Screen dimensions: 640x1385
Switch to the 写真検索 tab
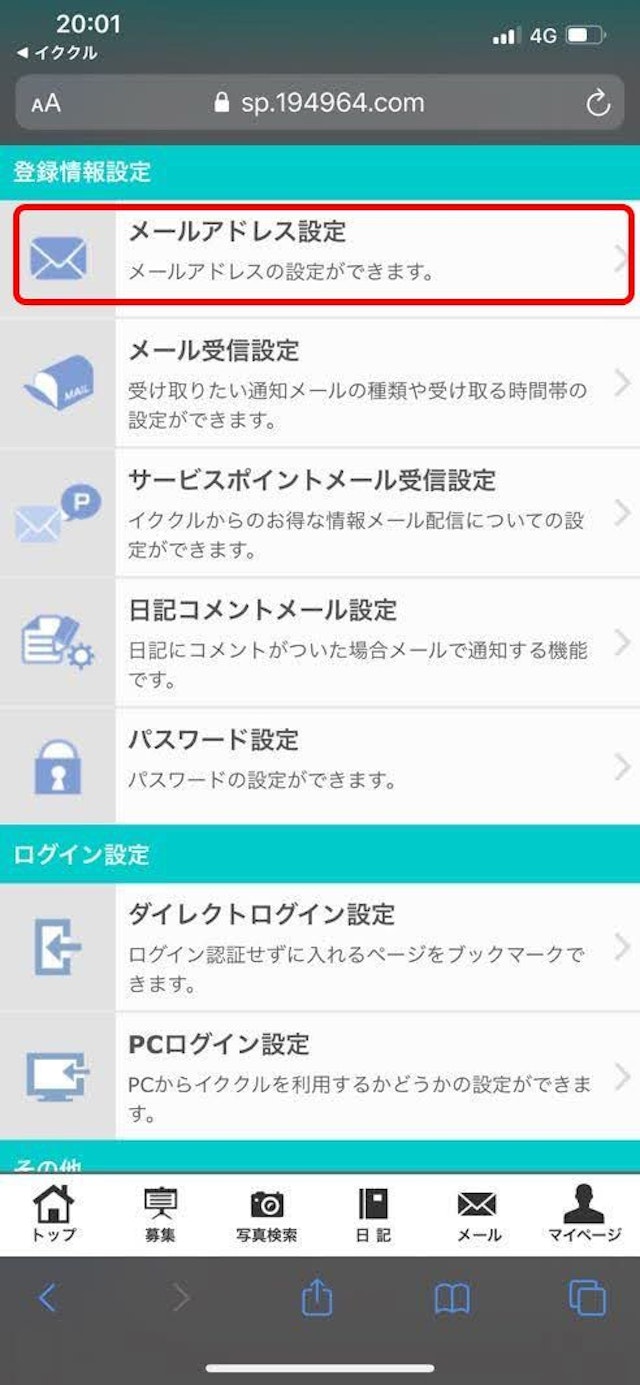(266, 1213)
